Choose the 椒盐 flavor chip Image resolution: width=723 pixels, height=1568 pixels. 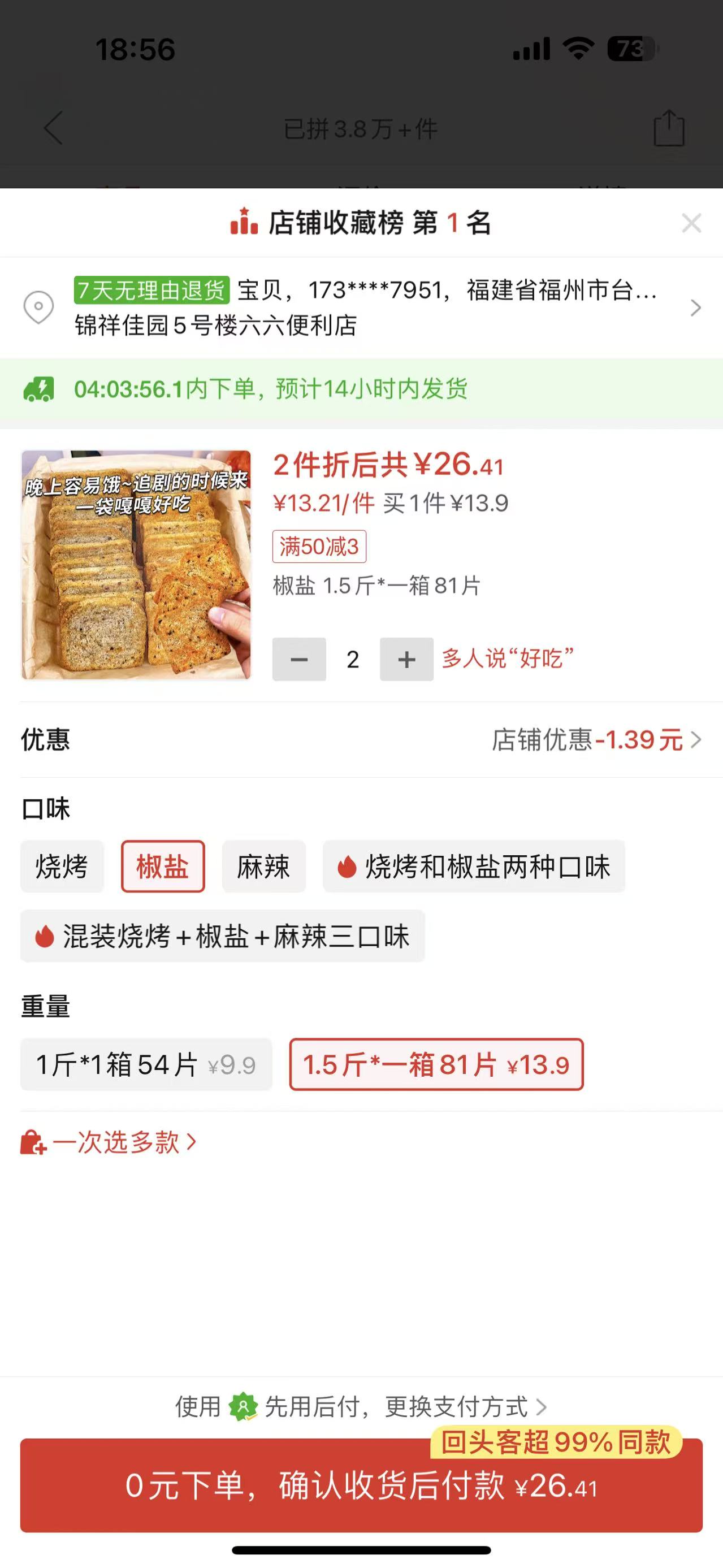point(162,866)
